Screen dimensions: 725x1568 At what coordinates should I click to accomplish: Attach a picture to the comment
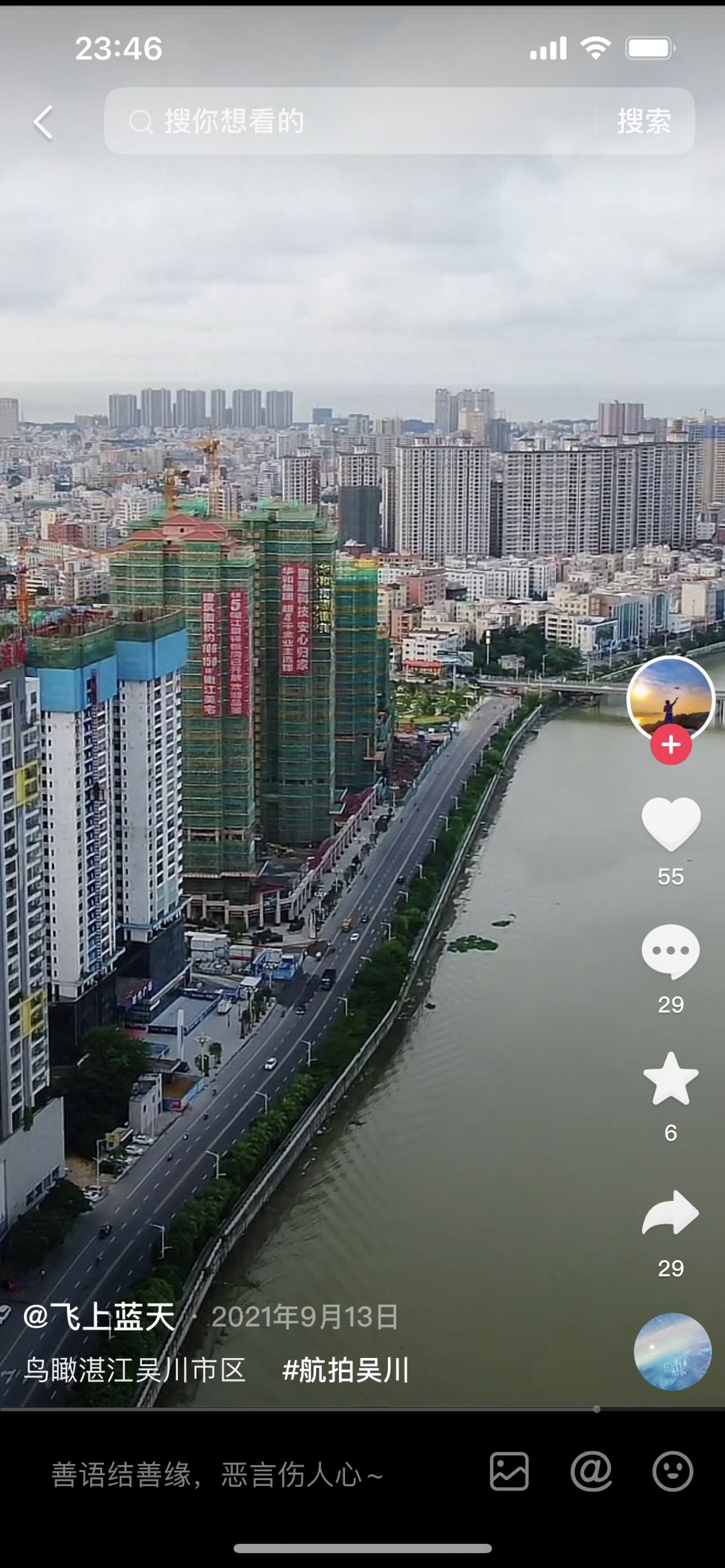point(510,1472)
